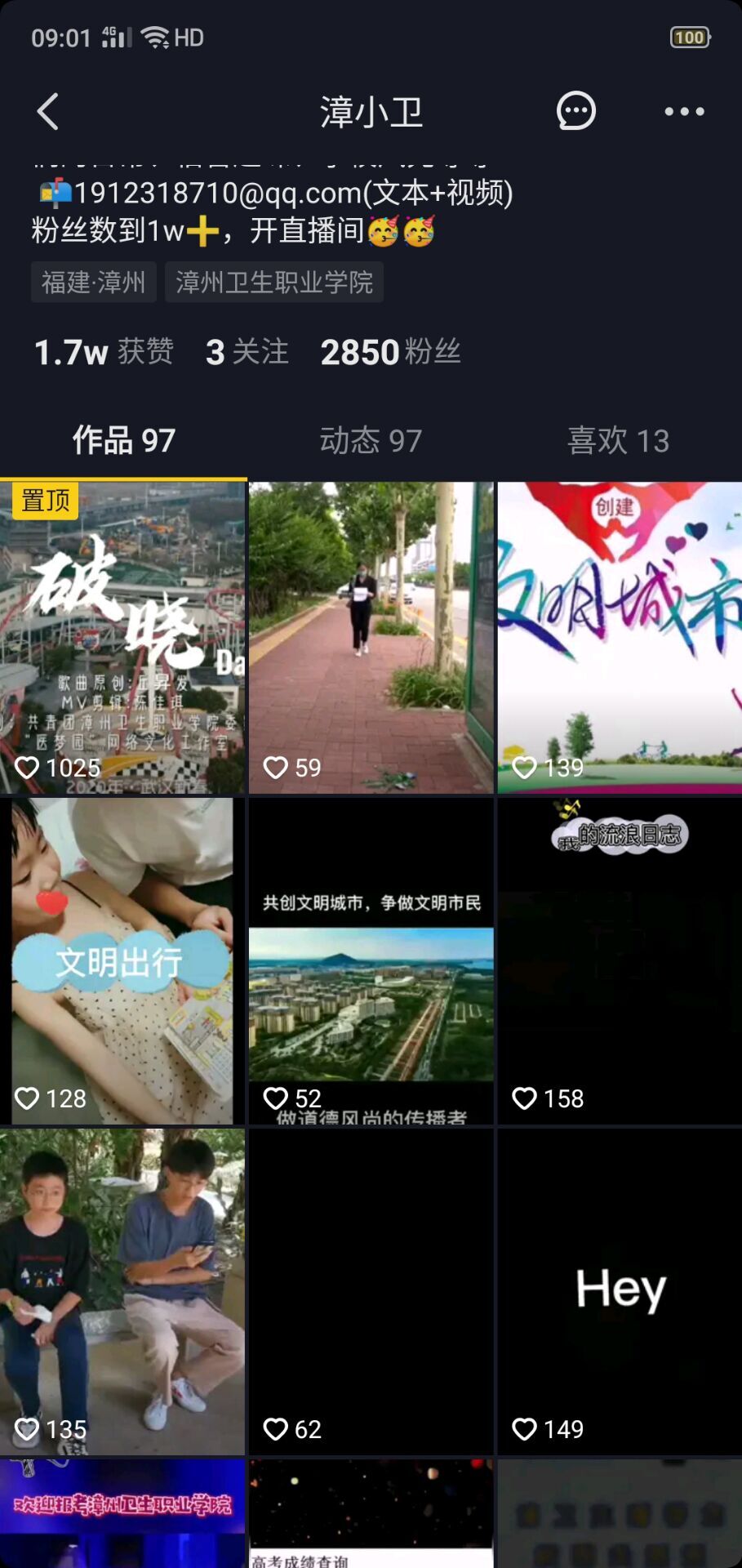The width and height of the screenshot is (742, 1568).
Task: Open the private message chat icon
Action: point(575,111)
